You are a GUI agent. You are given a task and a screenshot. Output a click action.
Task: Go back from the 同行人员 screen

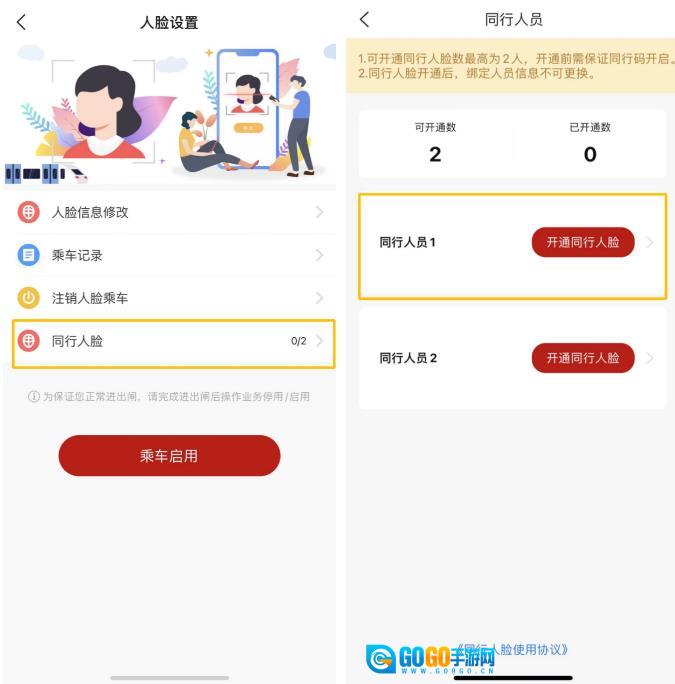pyautogui.click(x=364, y=20)
